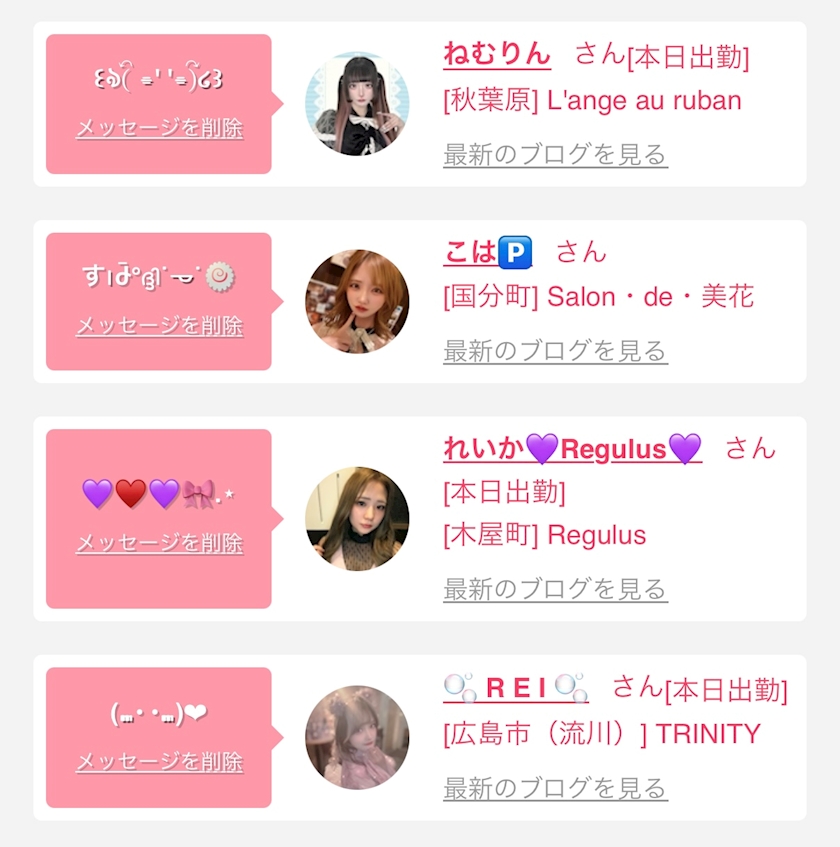View れいか's latest blog
The width and height of the screenshot is (840, 847).
click(x=555, y=589)
